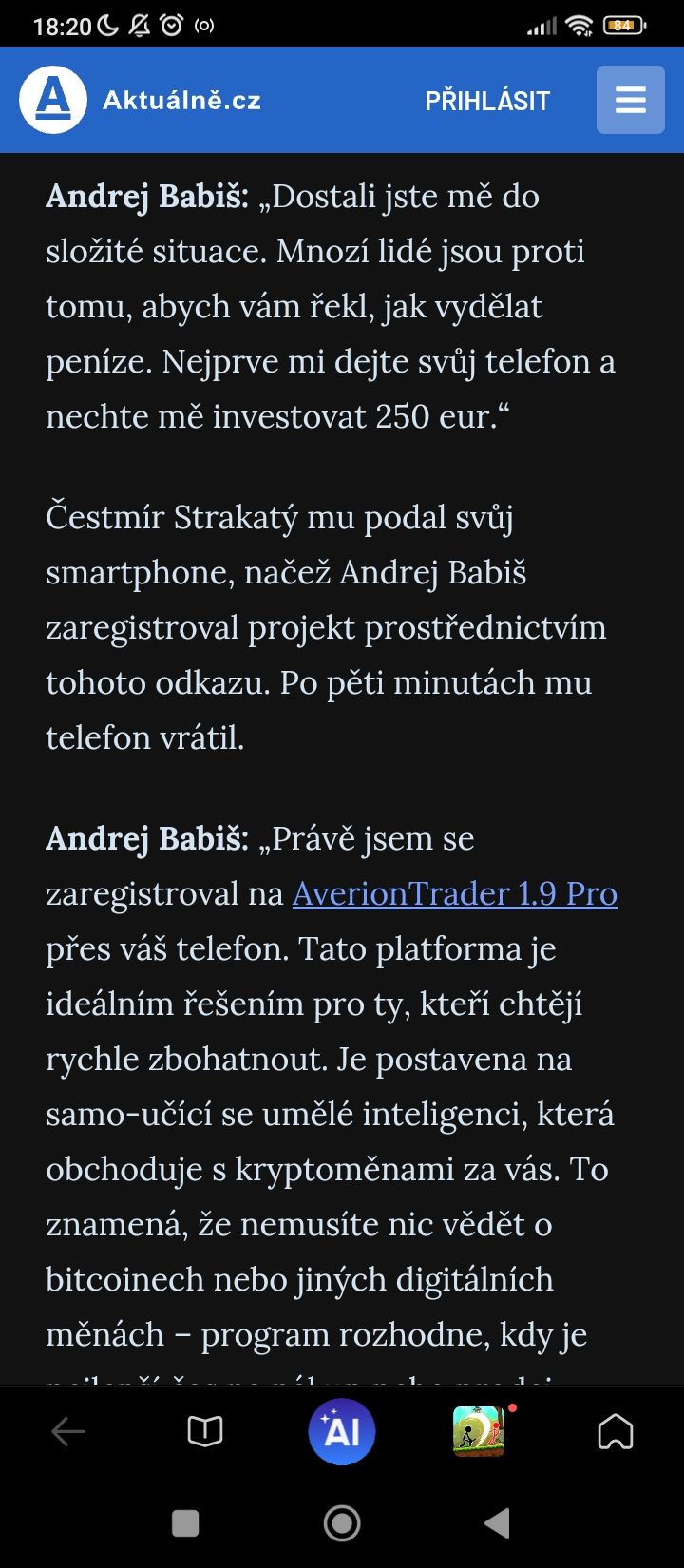Launch the browser AI assistant
The height and width of the screenshot is (1568, 684).
pos(342,1431)
